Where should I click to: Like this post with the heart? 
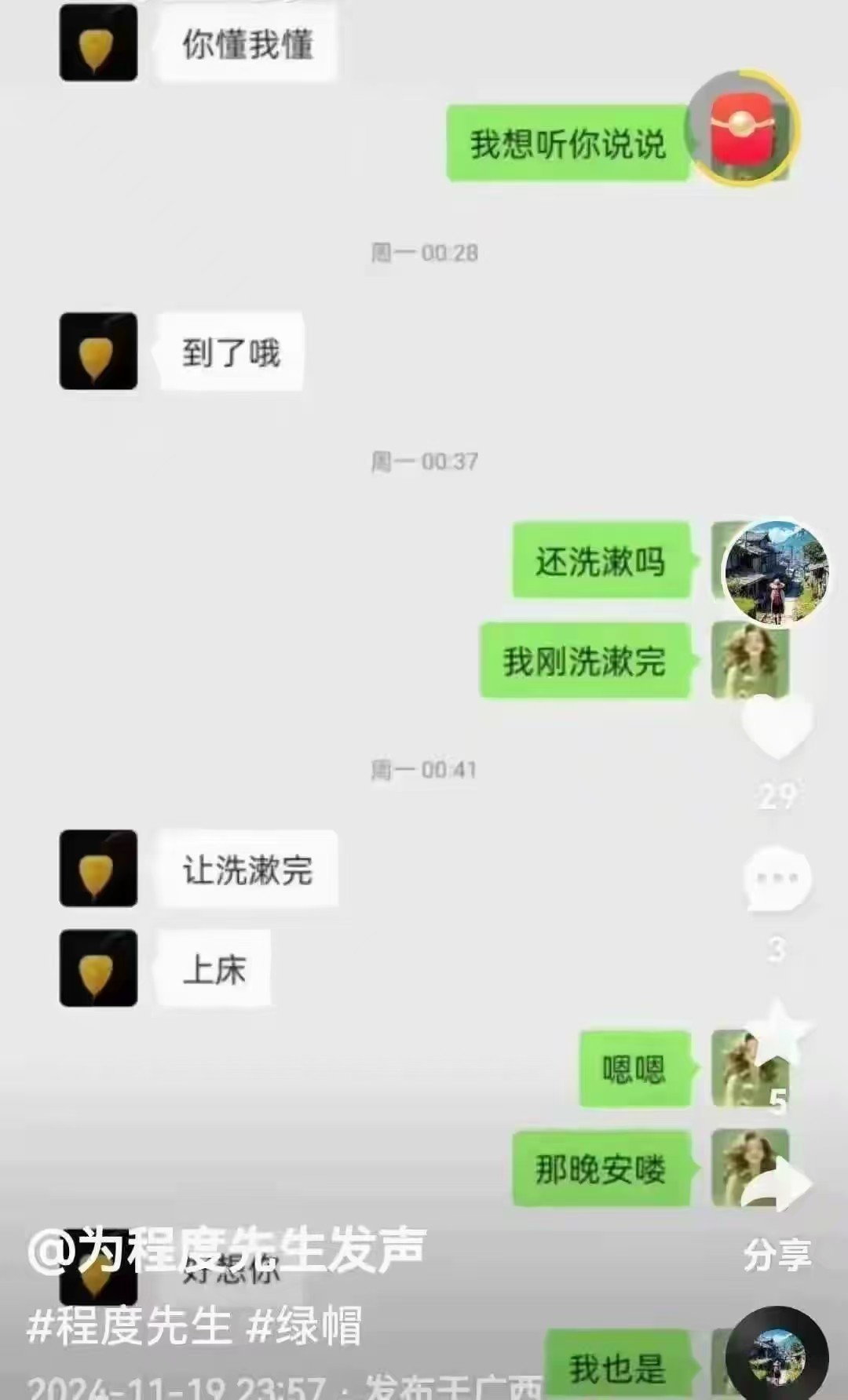tap(777, 727)
